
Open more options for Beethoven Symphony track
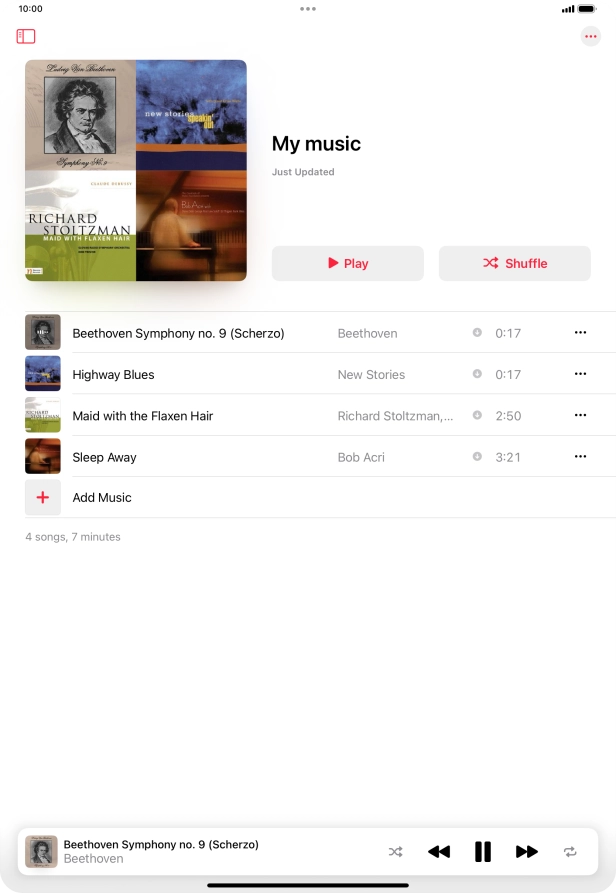(580, 332)
